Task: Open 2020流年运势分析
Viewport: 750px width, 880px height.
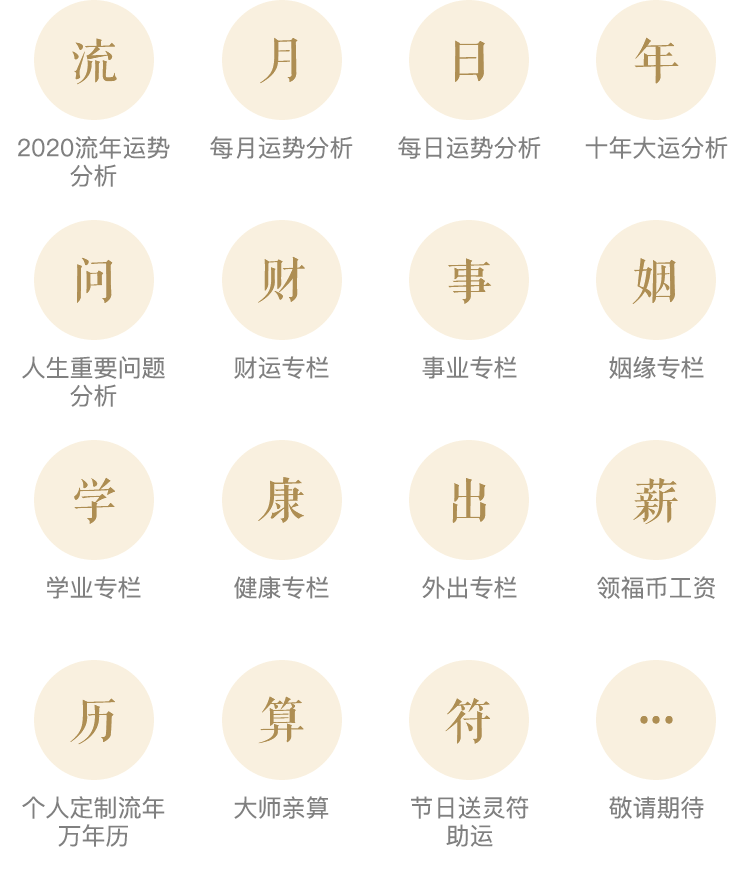Action: click(94, 60)
